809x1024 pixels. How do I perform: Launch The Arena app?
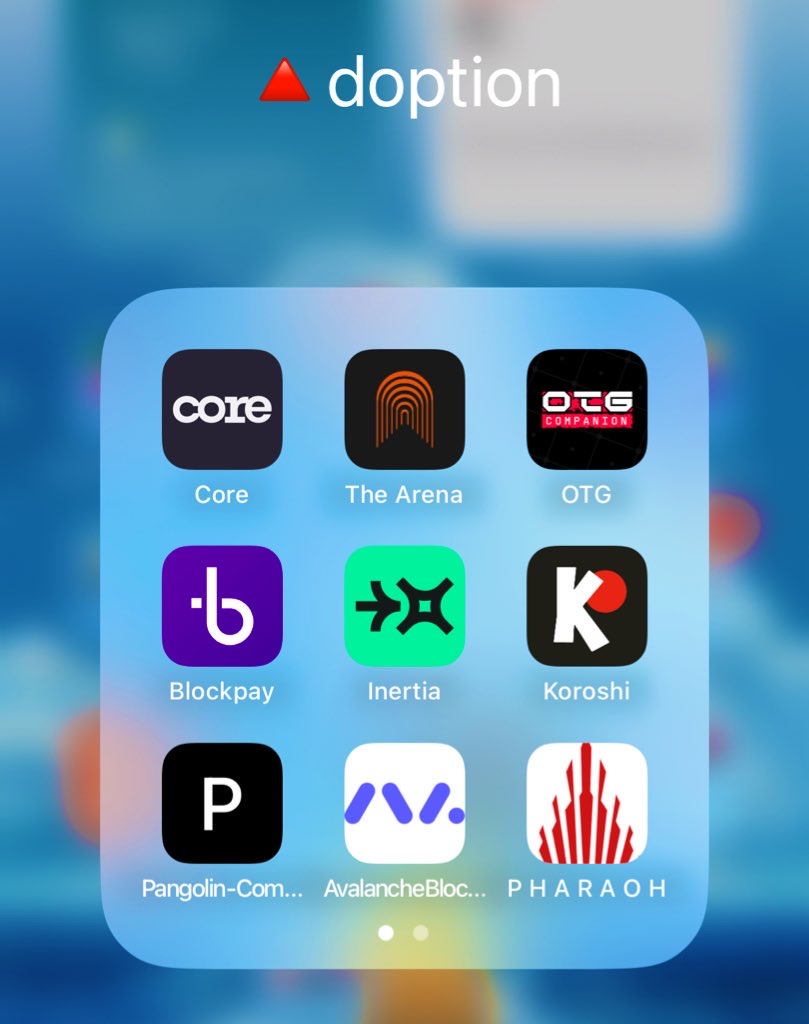coord(404,409)
